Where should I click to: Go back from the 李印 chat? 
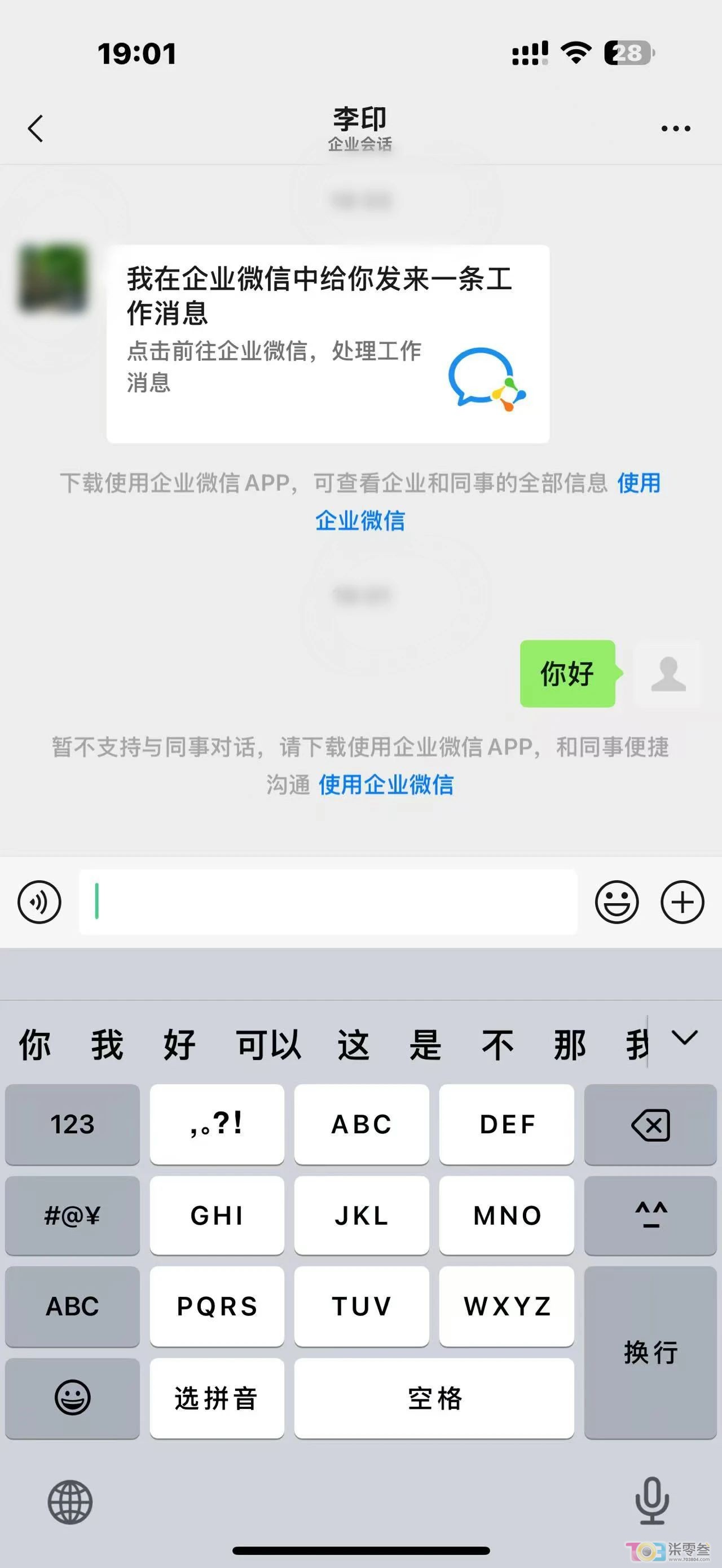[36, 129]
